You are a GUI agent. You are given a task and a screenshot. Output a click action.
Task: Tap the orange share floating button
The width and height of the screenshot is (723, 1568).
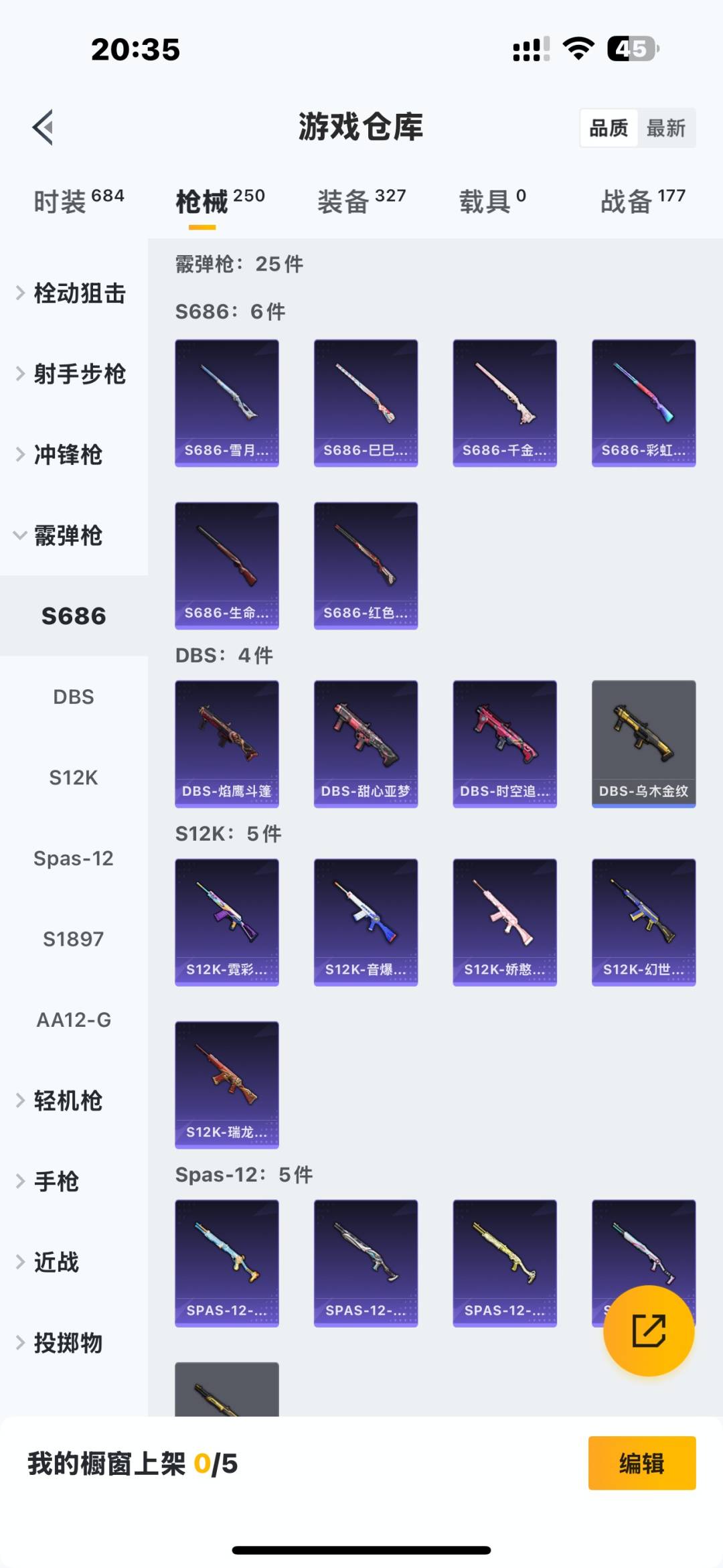[x=648, y=1330]
